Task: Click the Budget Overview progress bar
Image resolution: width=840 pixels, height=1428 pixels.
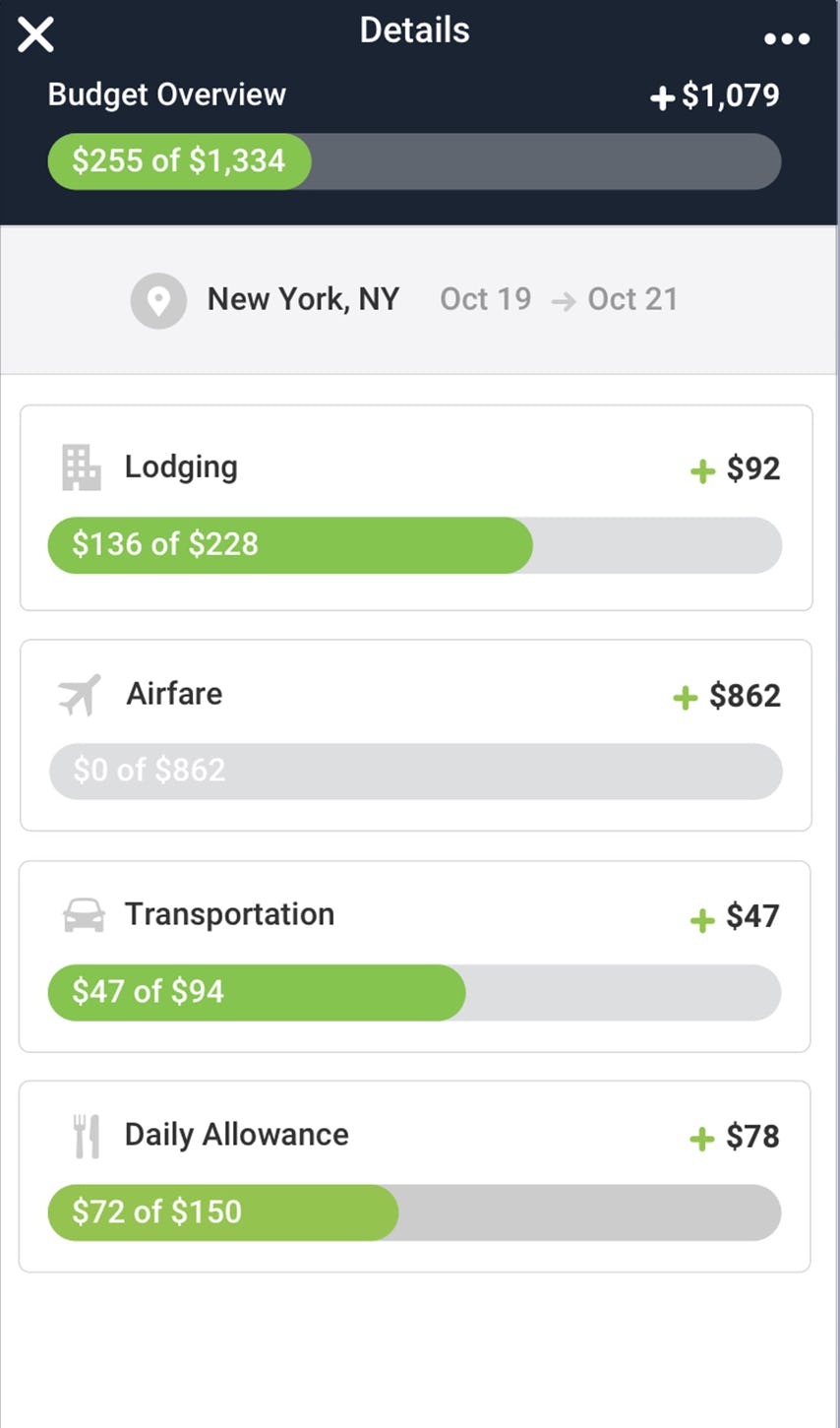Action: [413, 161]
